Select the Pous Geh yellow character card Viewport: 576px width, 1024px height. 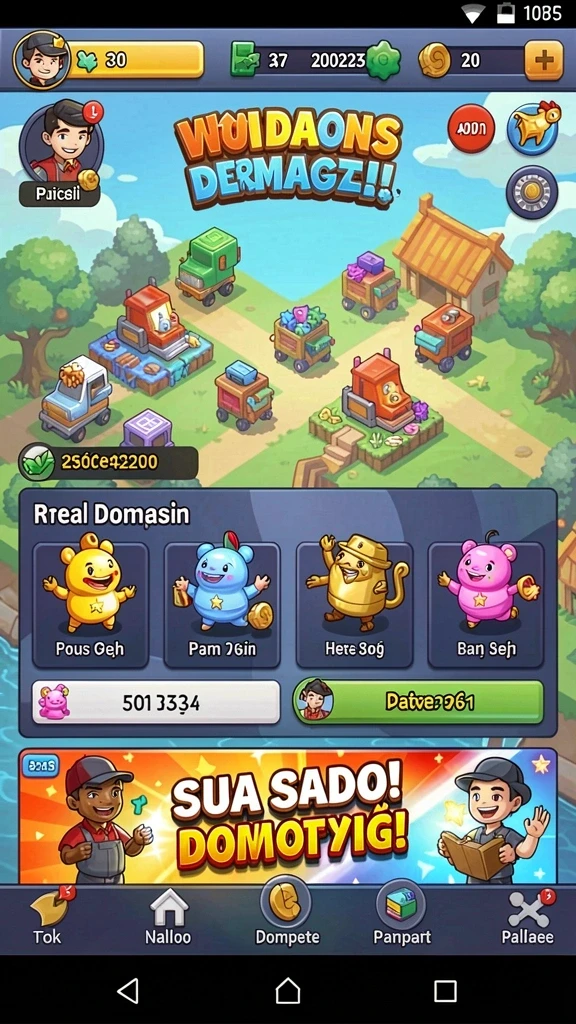91,605
